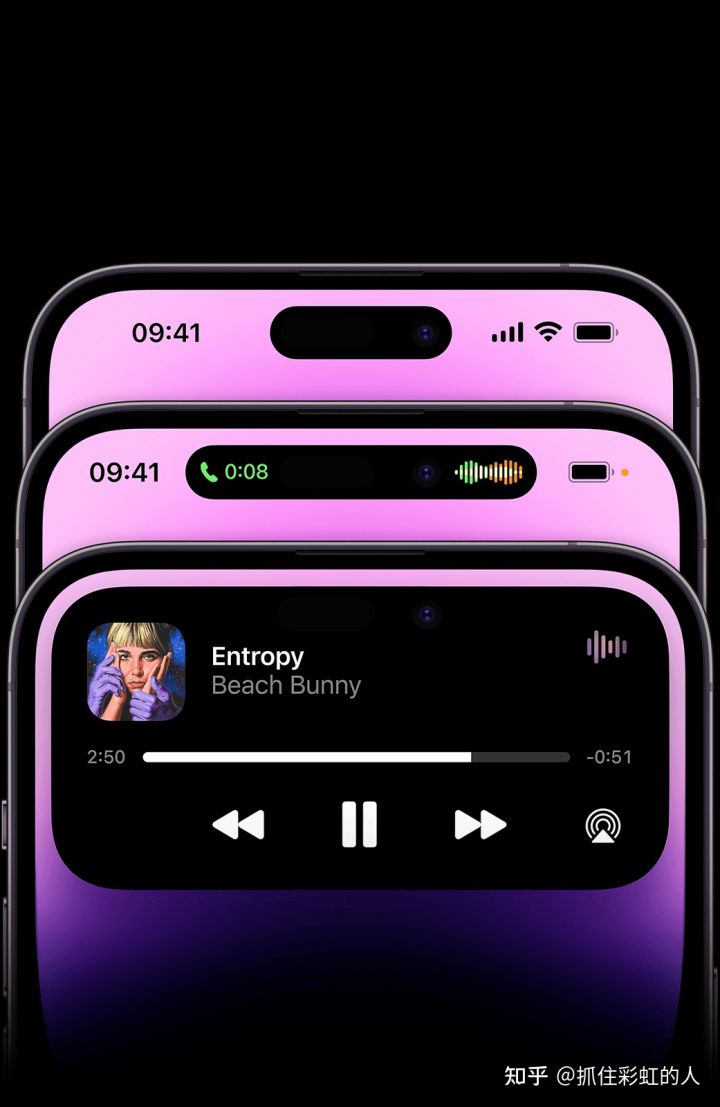
Task: Tap the artist name Beach Bunny
Action: coord(285,686)
